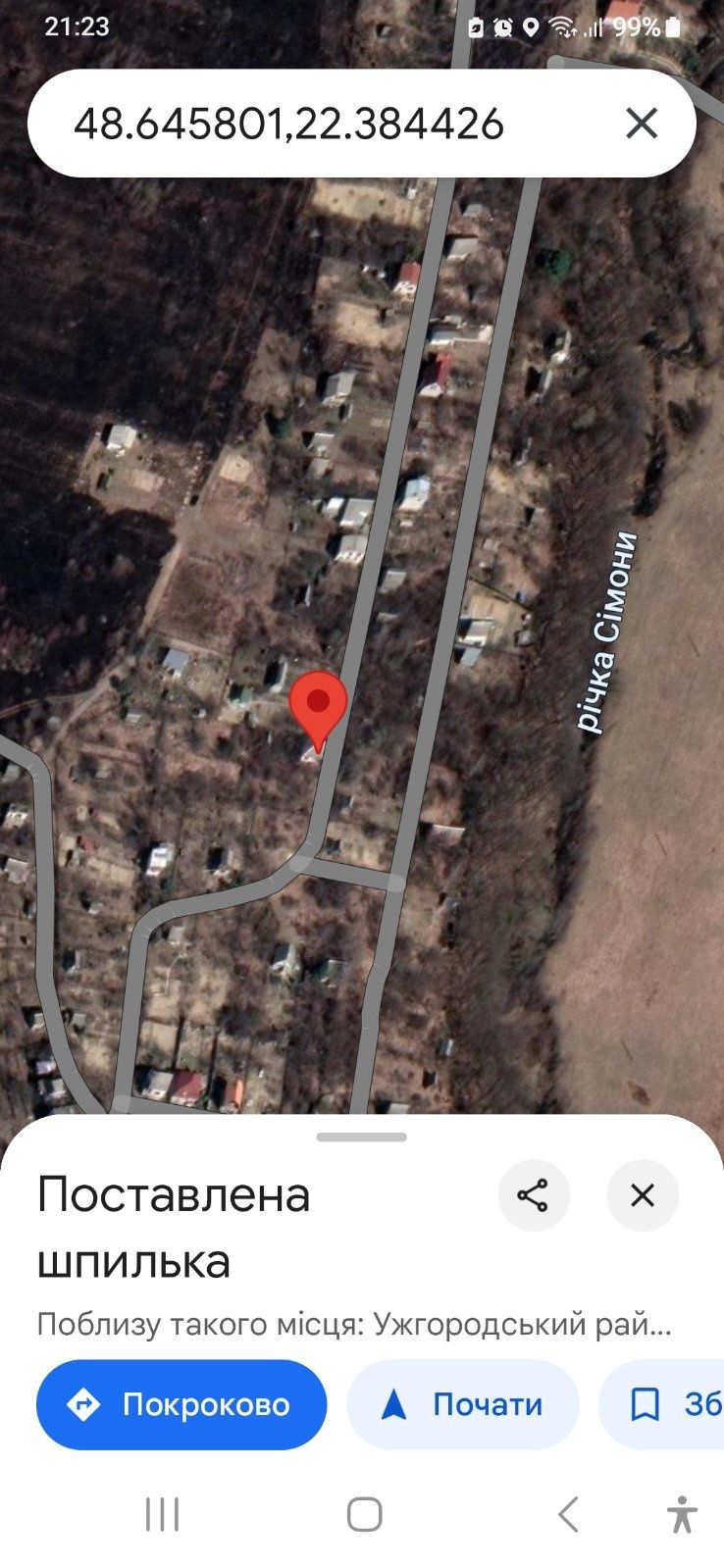Start navigation with Почати
The width and height of the screenshot is (724, 1568).
pos(463,1404)
